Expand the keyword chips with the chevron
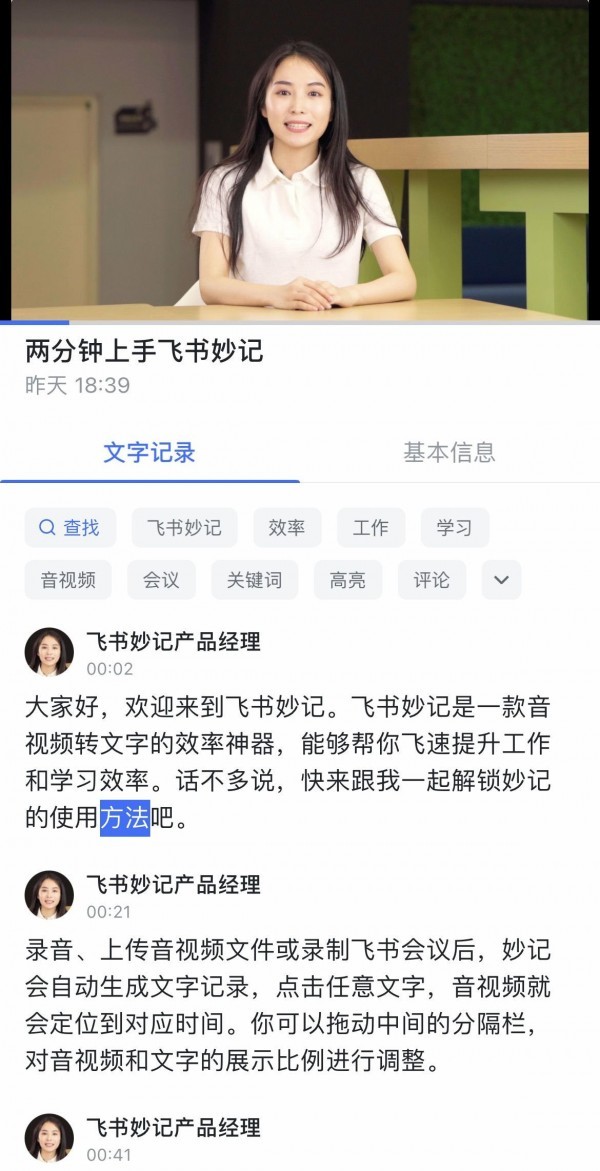The height and width of the screenshot is (1171, 600). 501,580
